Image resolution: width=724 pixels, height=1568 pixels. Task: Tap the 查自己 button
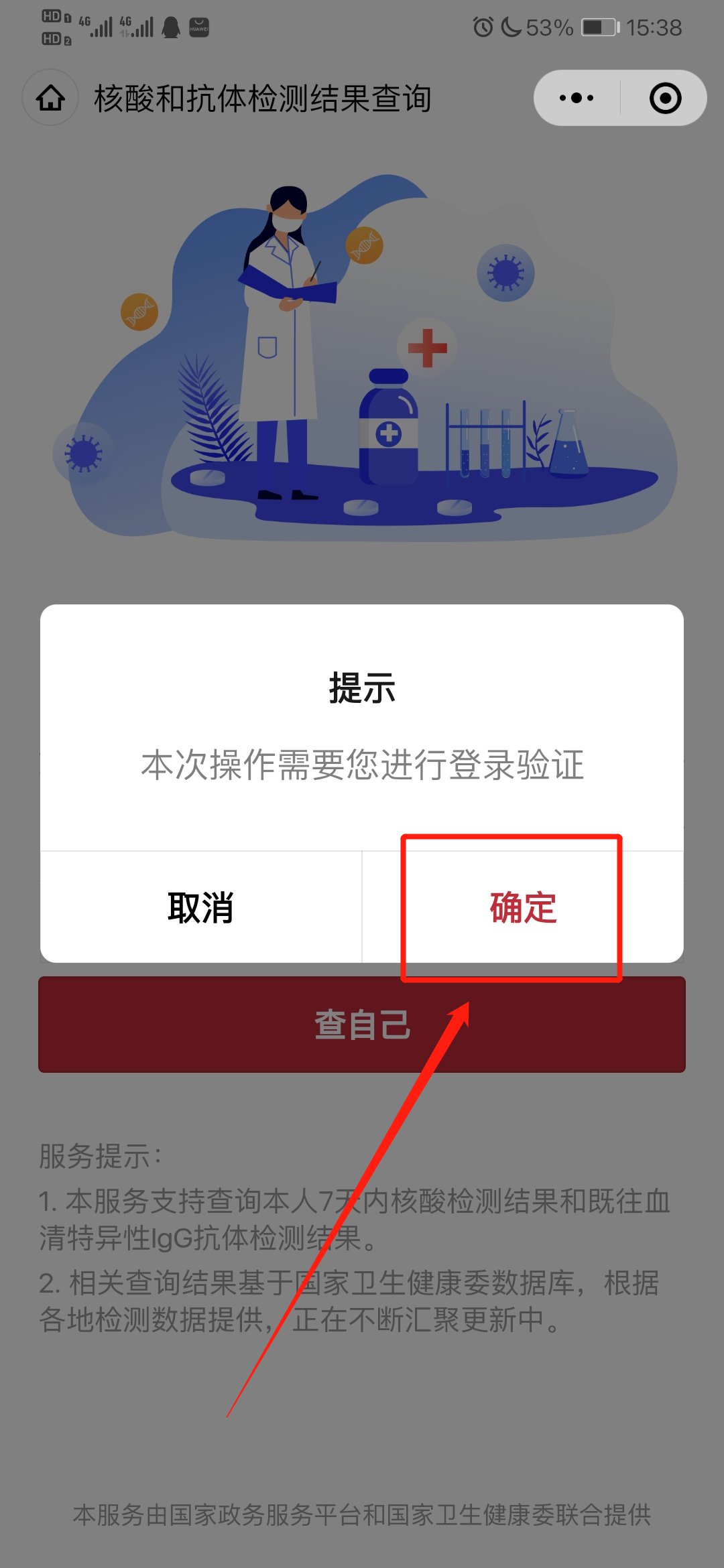click(x=362, y=1025)
